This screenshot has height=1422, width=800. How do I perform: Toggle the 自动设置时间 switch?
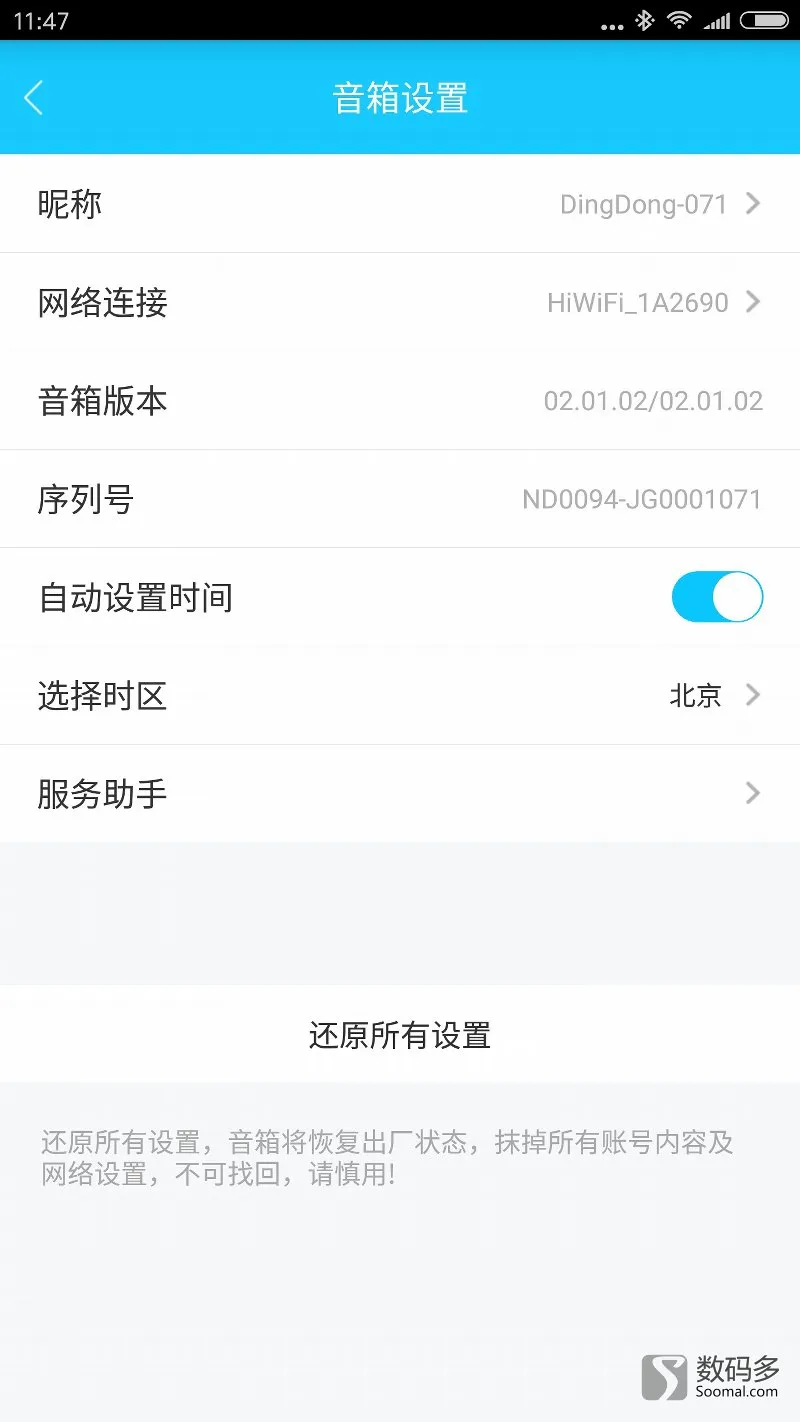[x=717, y=597]
